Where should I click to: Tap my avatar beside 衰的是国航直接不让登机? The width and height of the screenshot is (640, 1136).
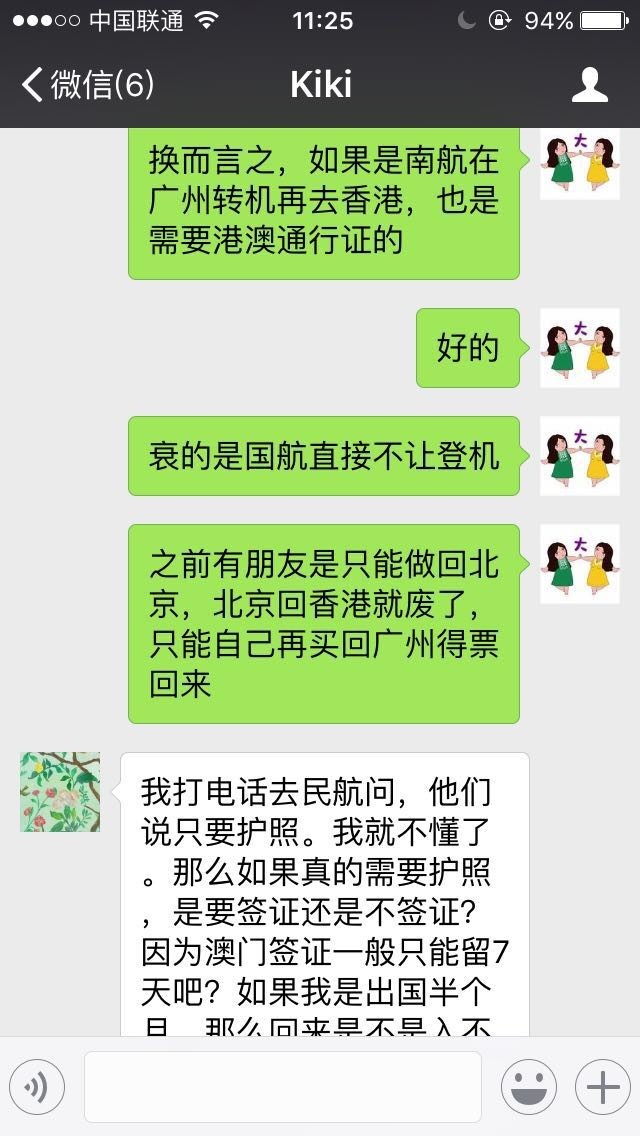(x=580, y=456)
